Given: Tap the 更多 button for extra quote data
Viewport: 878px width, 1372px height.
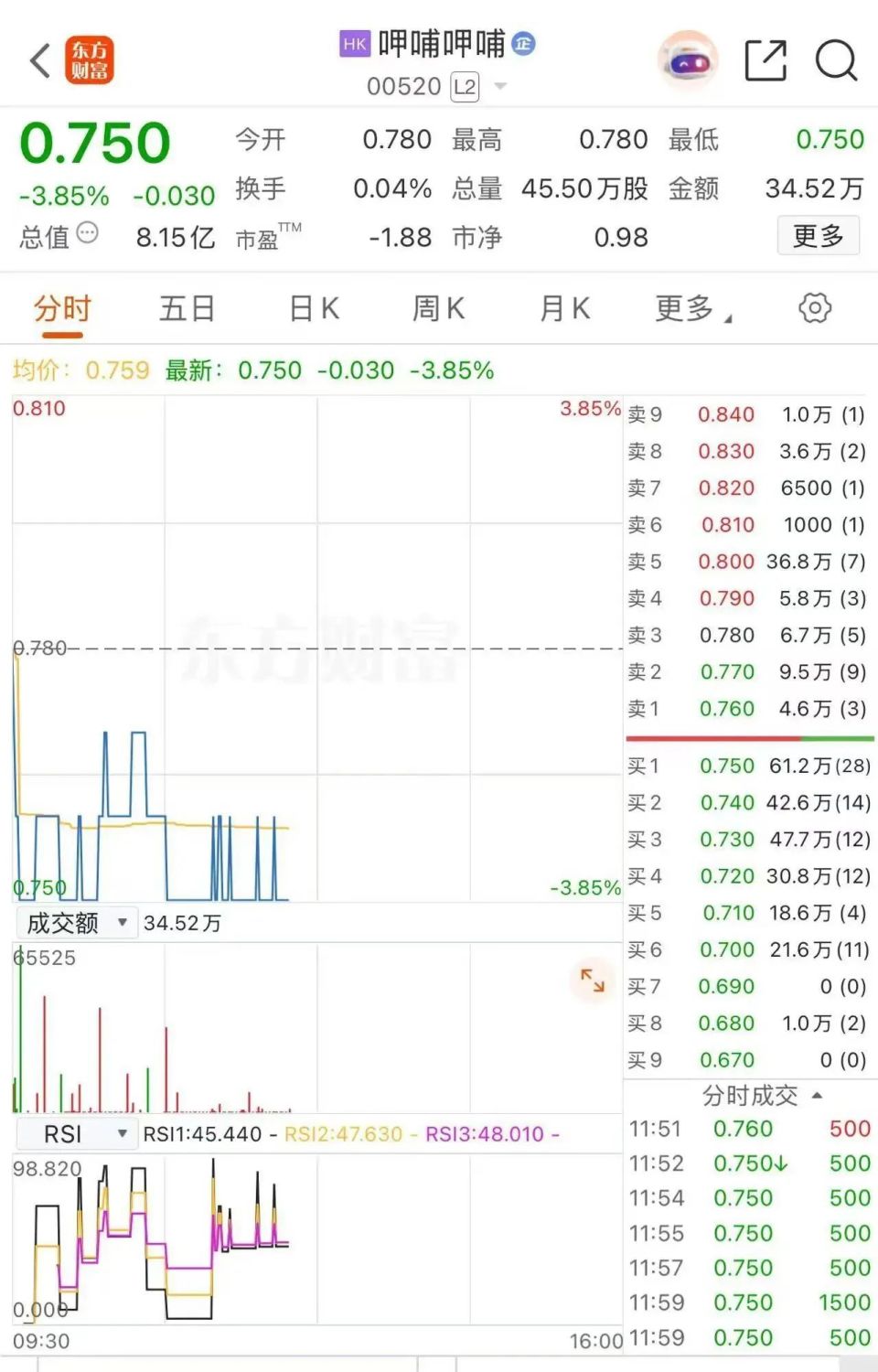Looking at the screenshot, I should [x=818, y=236].
